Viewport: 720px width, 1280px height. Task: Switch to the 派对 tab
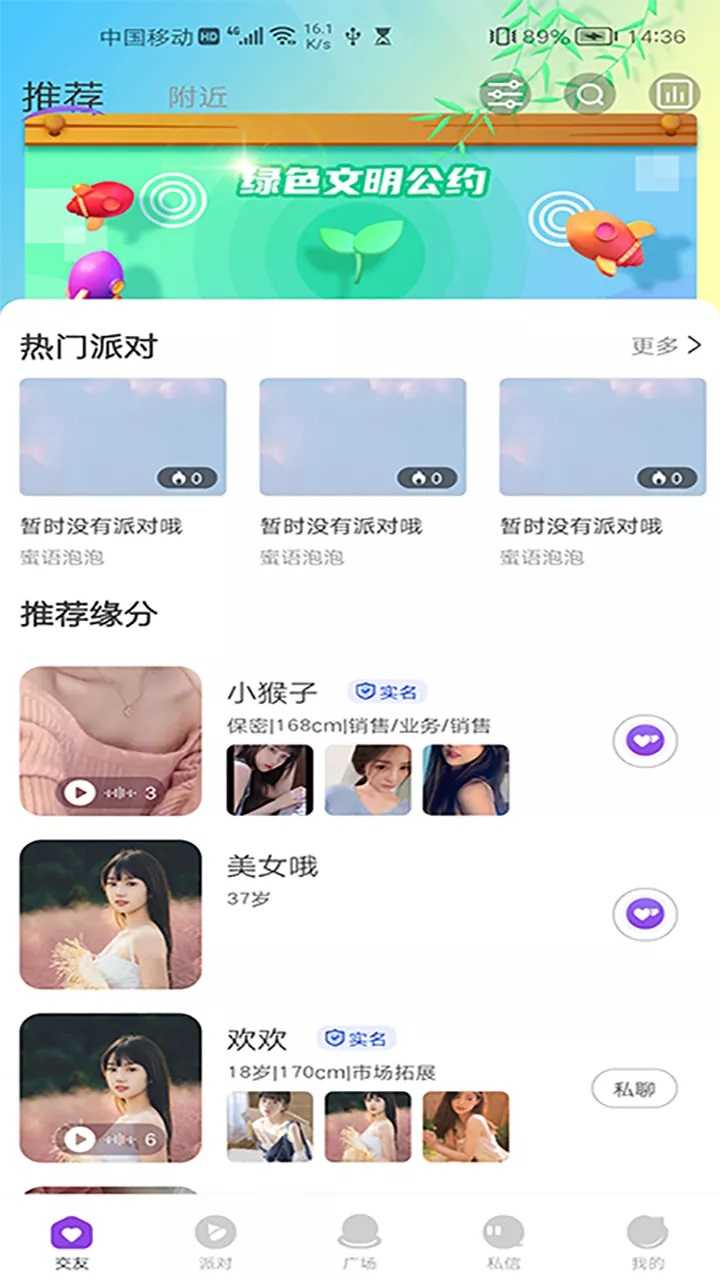pos(215,1241)
